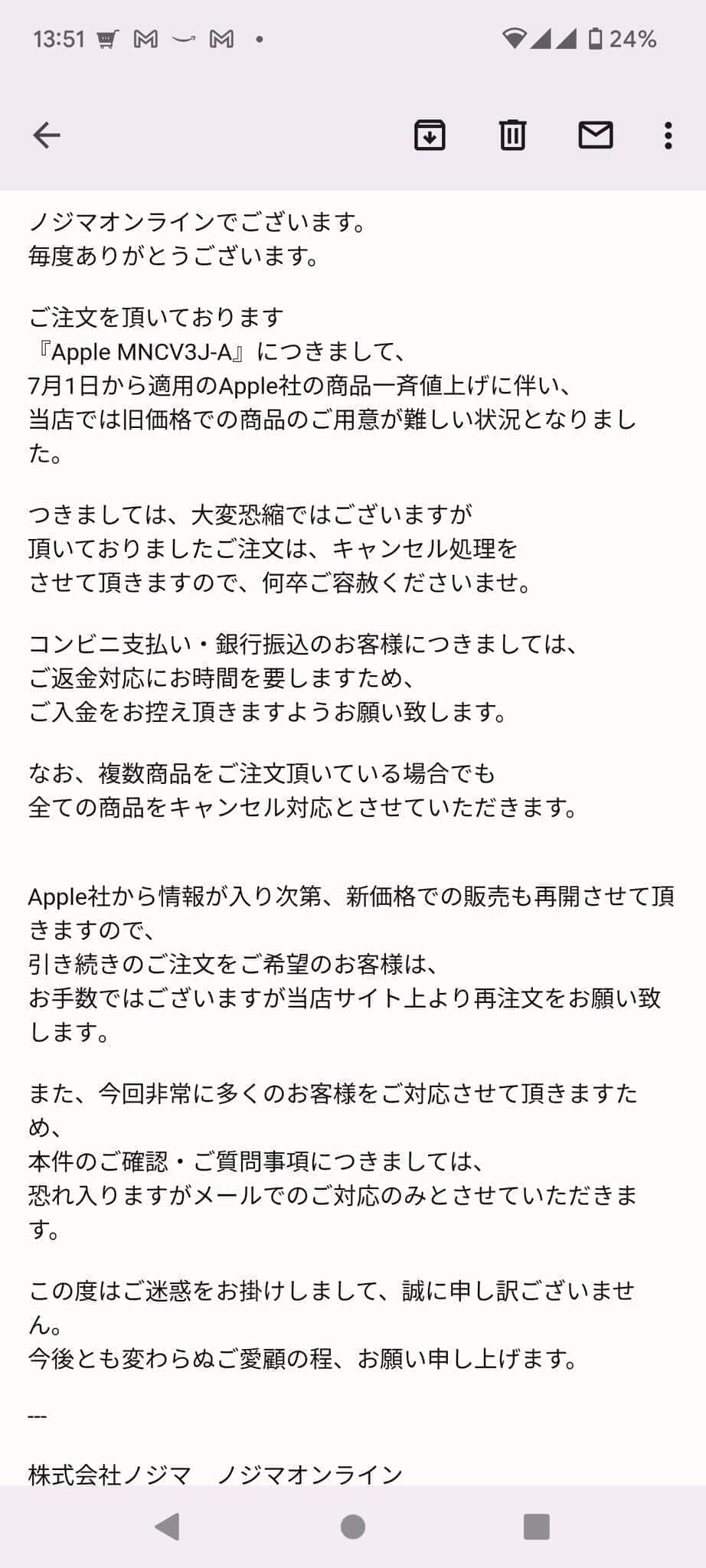Open the overflow menu
This screenshot has height=1568, width=706.
[668, 136]
